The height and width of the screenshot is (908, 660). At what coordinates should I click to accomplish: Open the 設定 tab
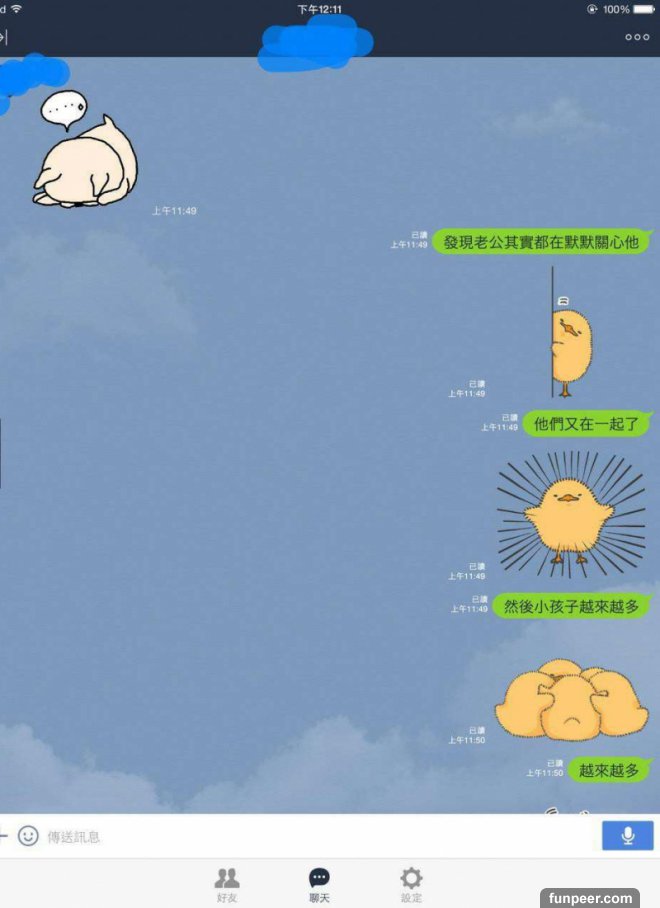click(x=411, y=884)
